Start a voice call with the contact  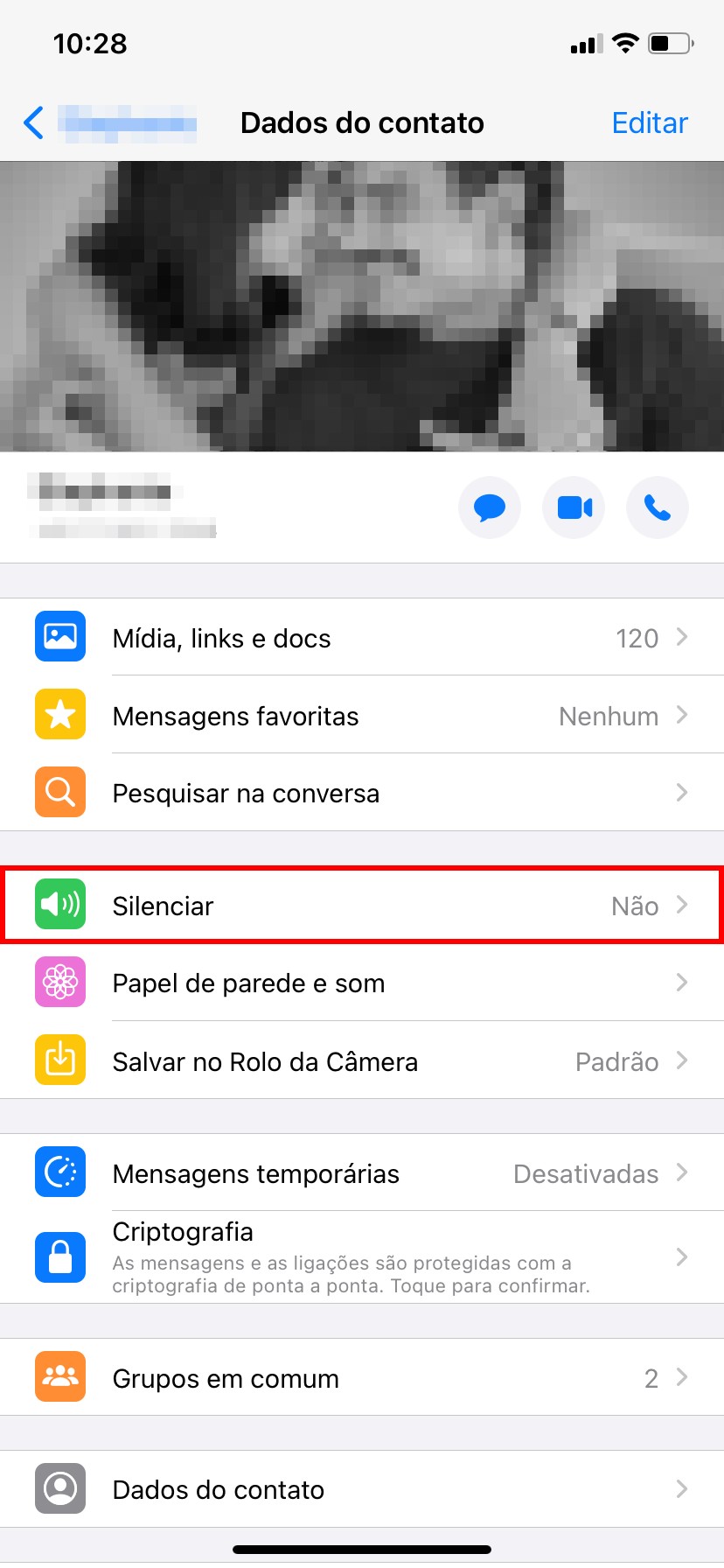pyautogui.click(x=658, y=507)
